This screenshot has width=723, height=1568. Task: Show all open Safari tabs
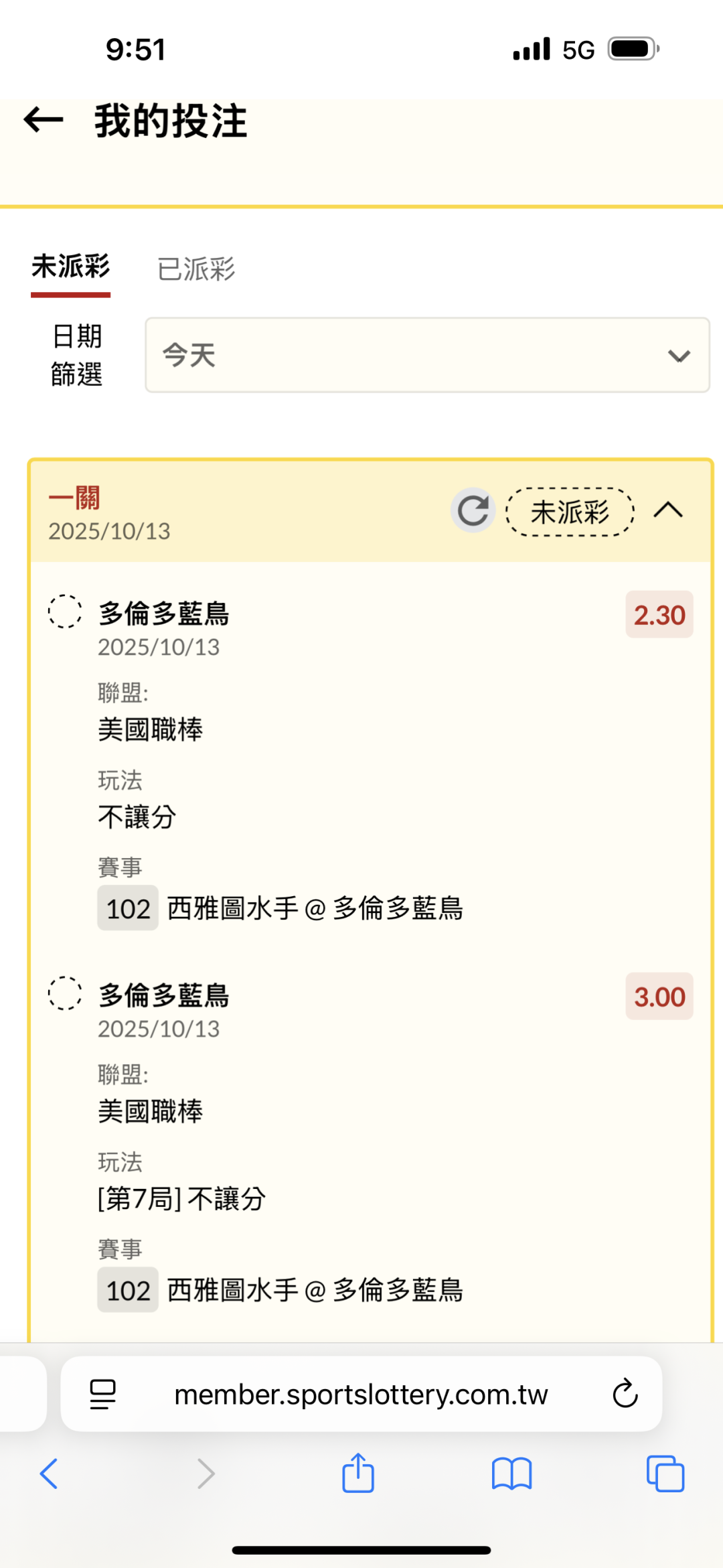point(665,1474)
